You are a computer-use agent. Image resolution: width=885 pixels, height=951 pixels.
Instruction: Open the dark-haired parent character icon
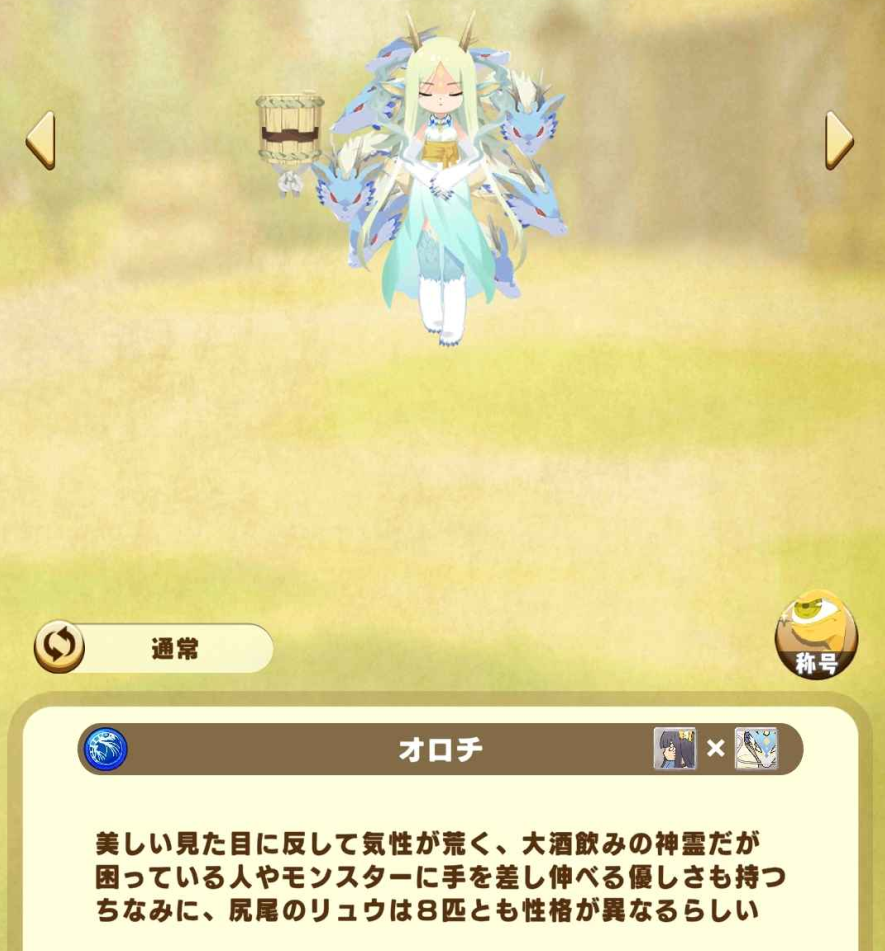click(674, 748)
